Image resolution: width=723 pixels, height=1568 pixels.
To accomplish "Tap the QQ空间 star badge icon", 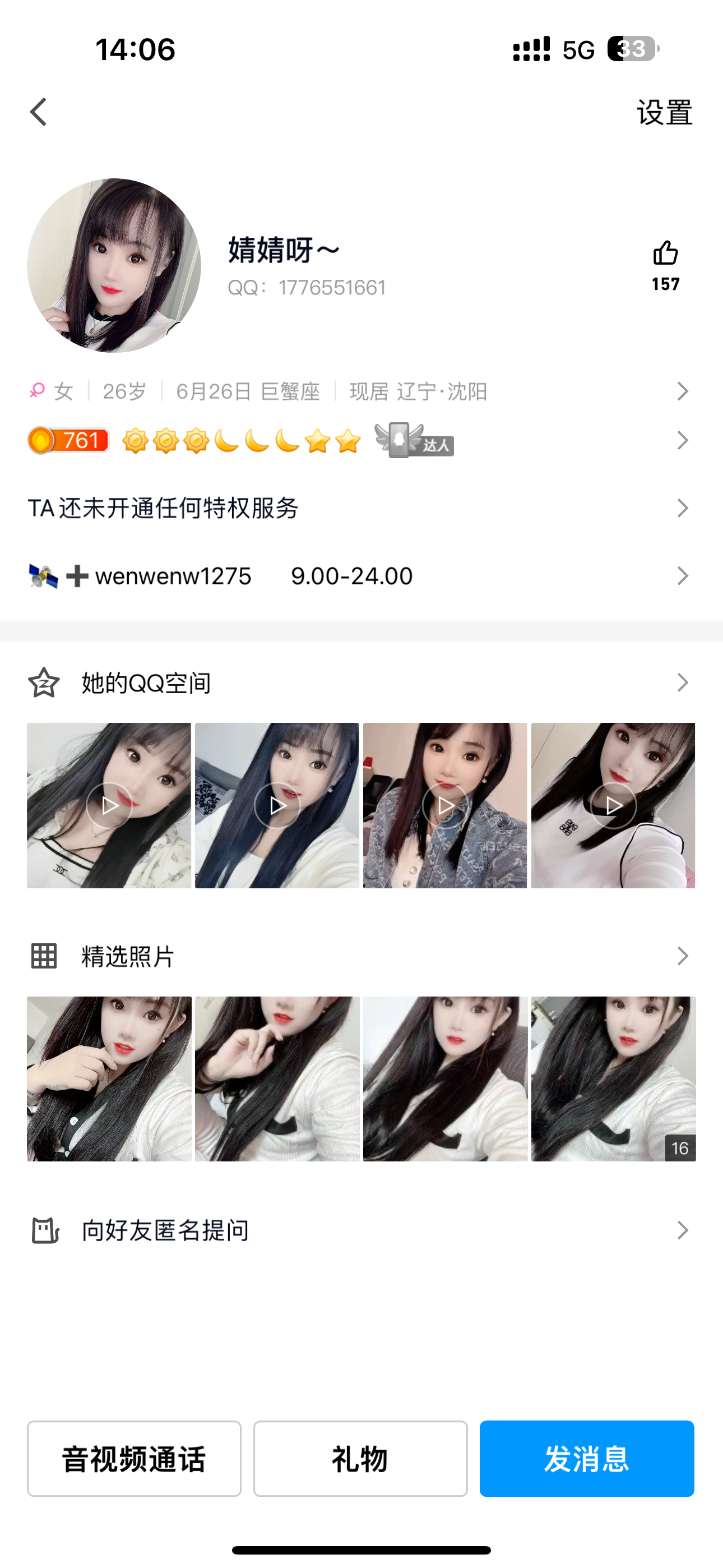I will coord(43,683).
